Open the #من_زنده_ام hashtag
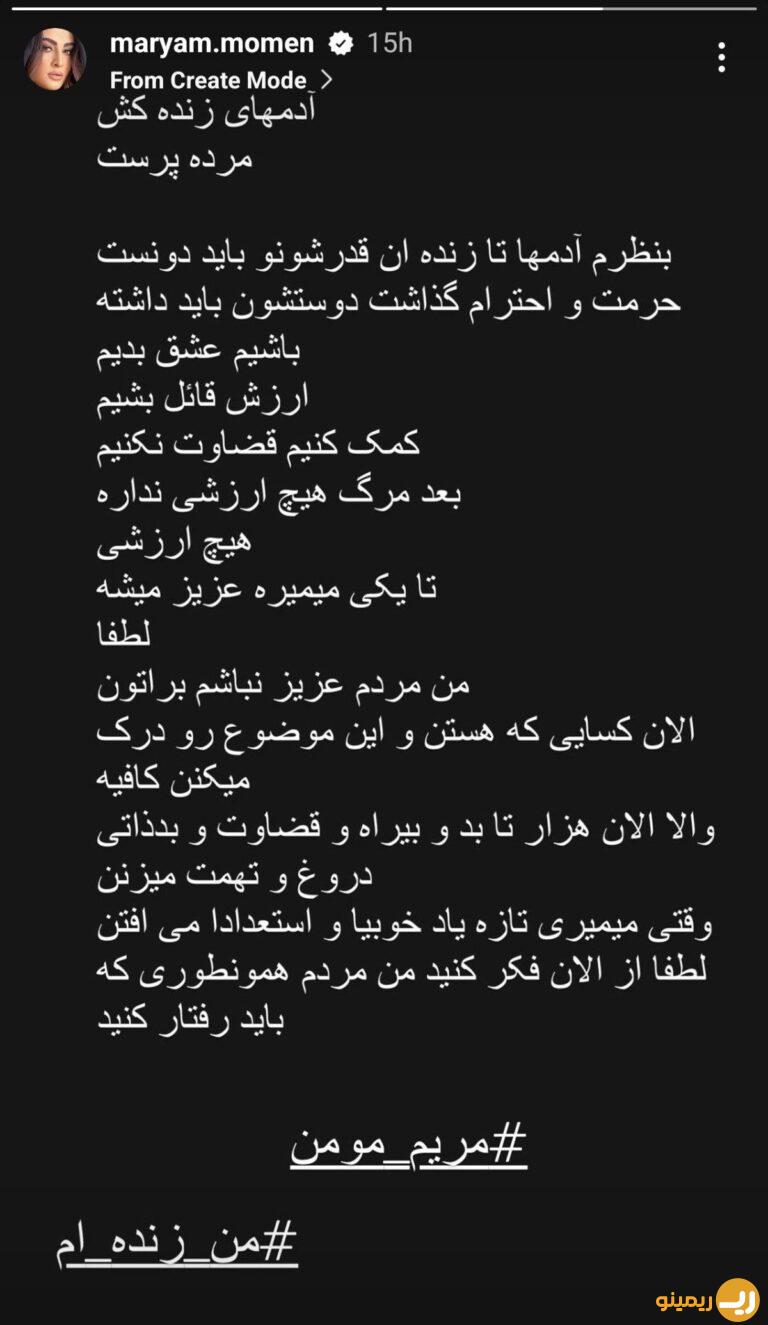This screenshot has width=768, height=1325. [177, 1244]
